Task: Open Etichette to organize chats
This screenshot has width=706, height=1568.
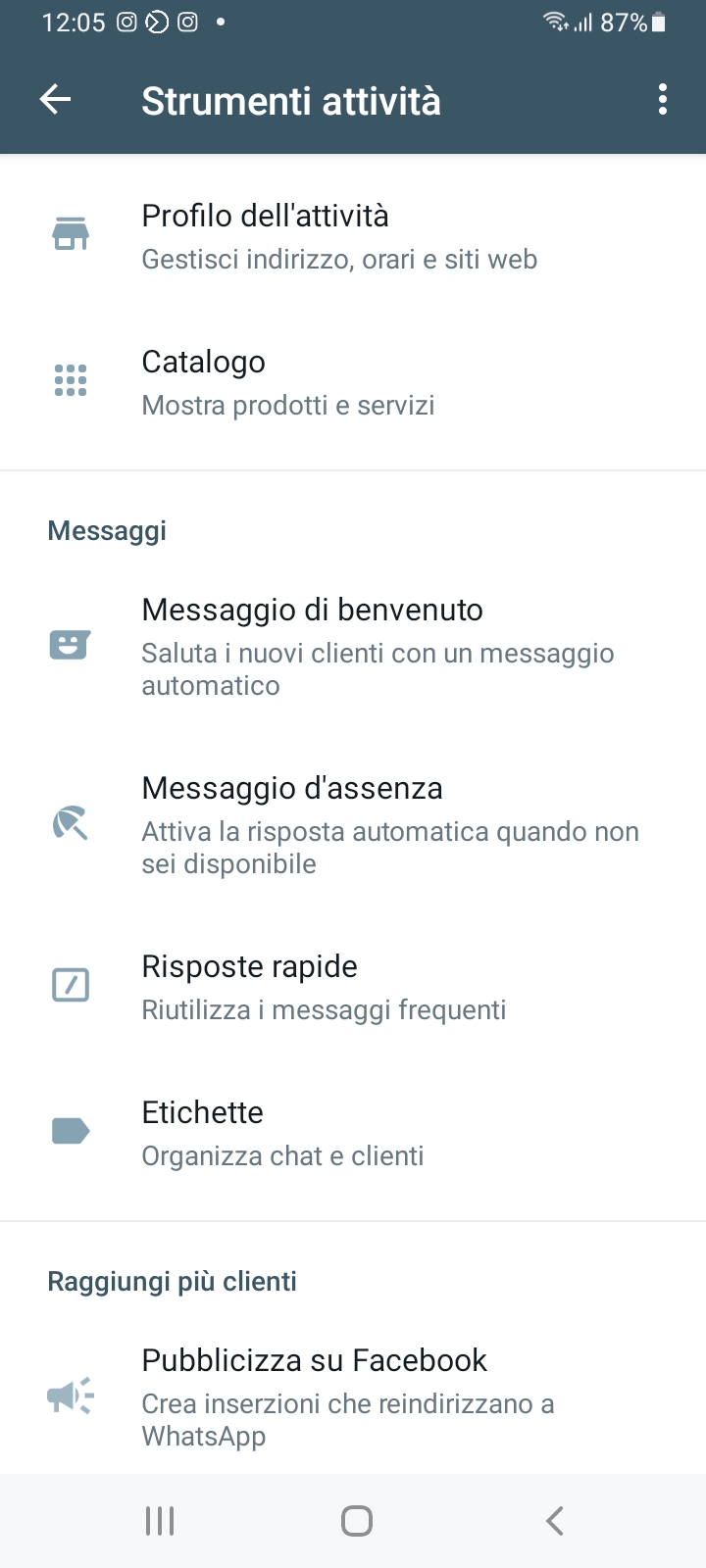Action: point(353,1133)
